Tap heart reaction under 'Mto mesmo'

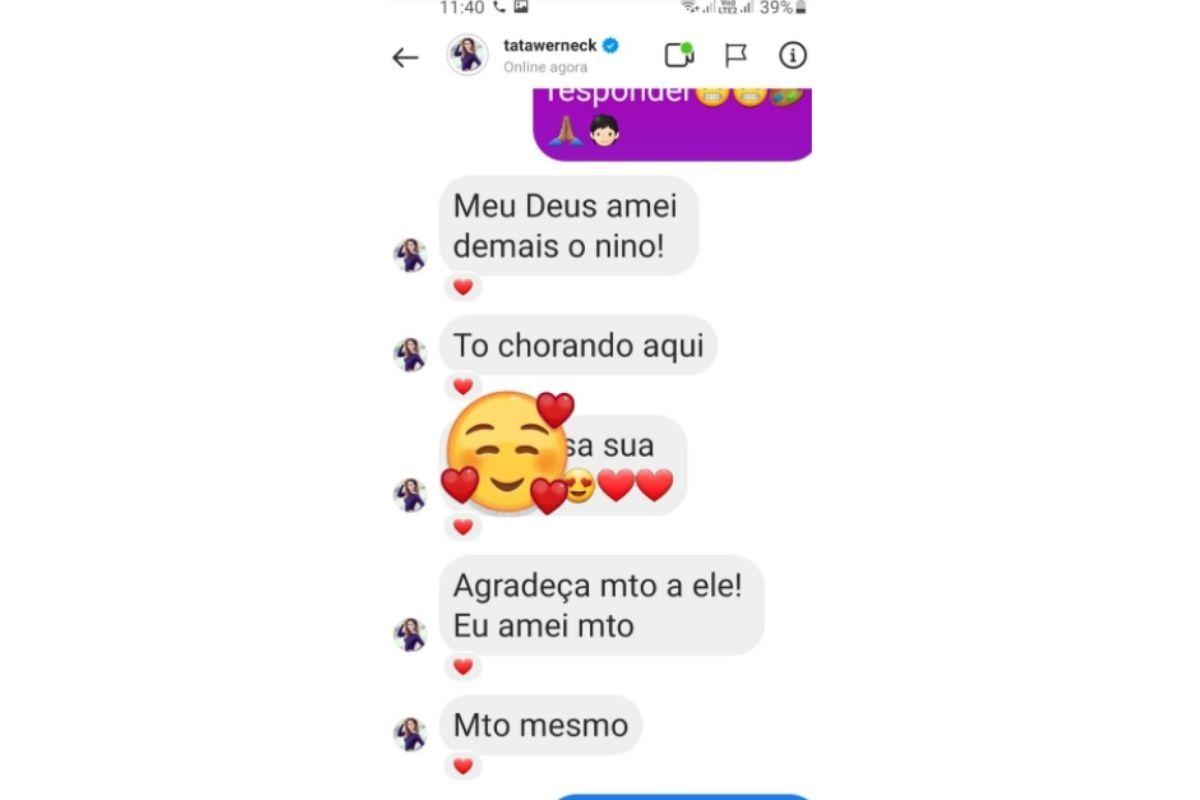click(462, 767)
